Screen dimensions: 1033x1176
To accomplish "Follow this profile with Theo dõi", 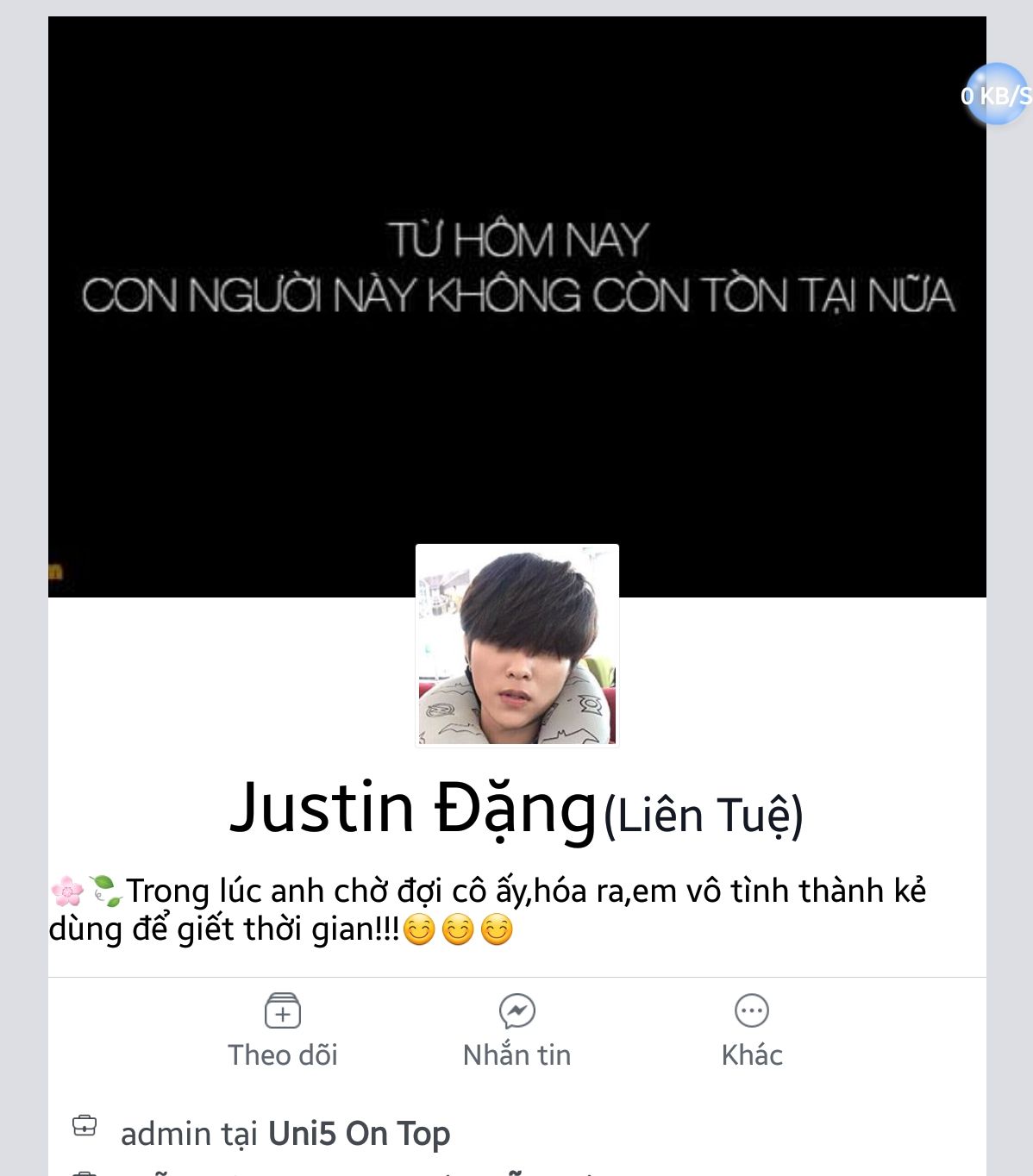I will pyautogui.click(x=283, y=1029).
